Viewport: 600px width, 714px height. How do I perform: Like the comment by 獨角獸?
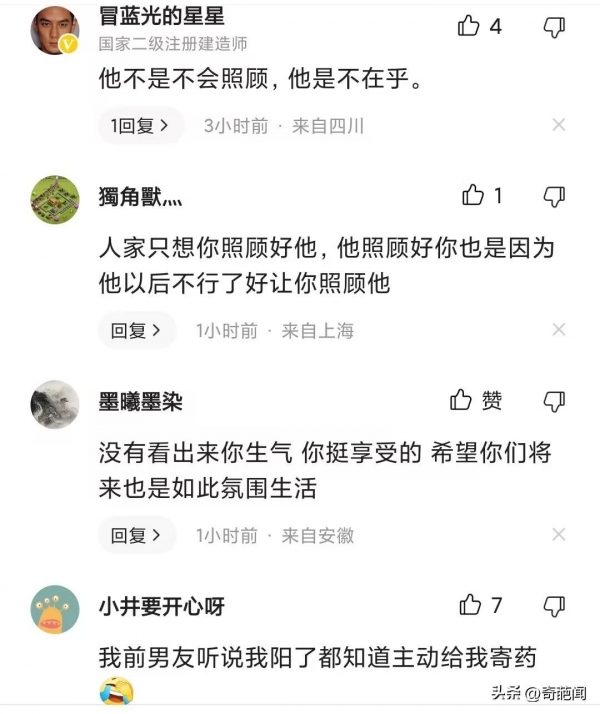coord(473,196)
